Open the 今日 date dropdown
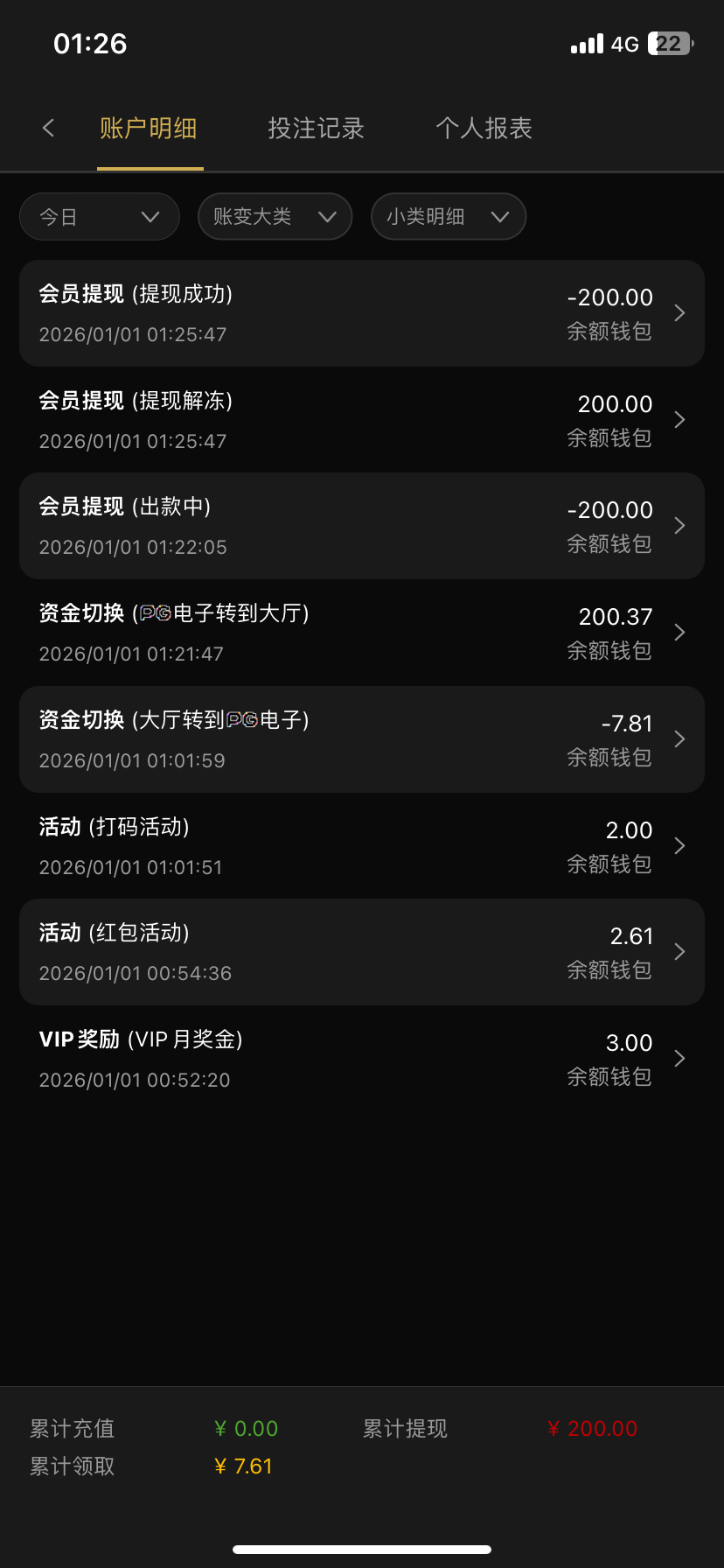Screen dimensions: 724x1568 (100, 217)
